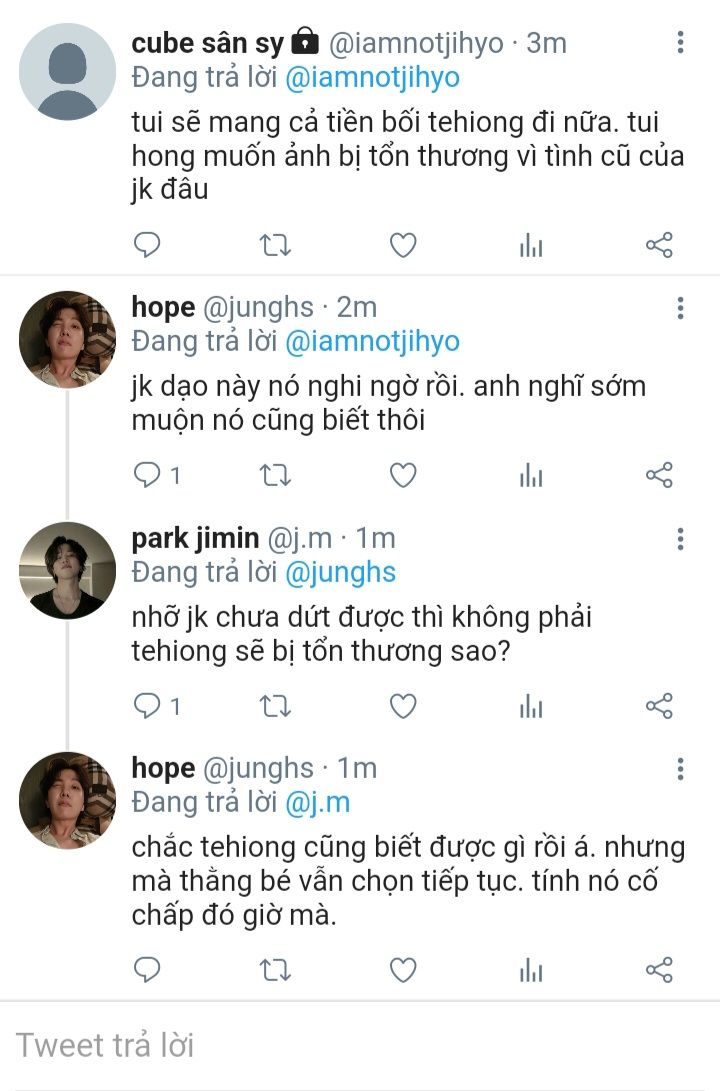Open cube sân sy's profile avatar
Image resolution: width=720 pixels, height=1091 pixels.
(67, 71)
